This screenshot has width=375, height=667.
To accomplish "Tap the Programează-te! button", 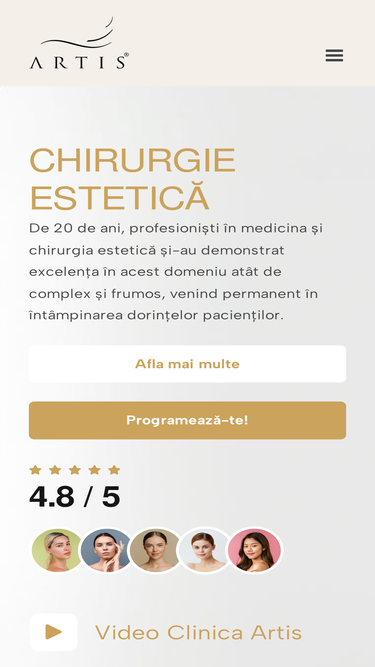I will 188,420.
